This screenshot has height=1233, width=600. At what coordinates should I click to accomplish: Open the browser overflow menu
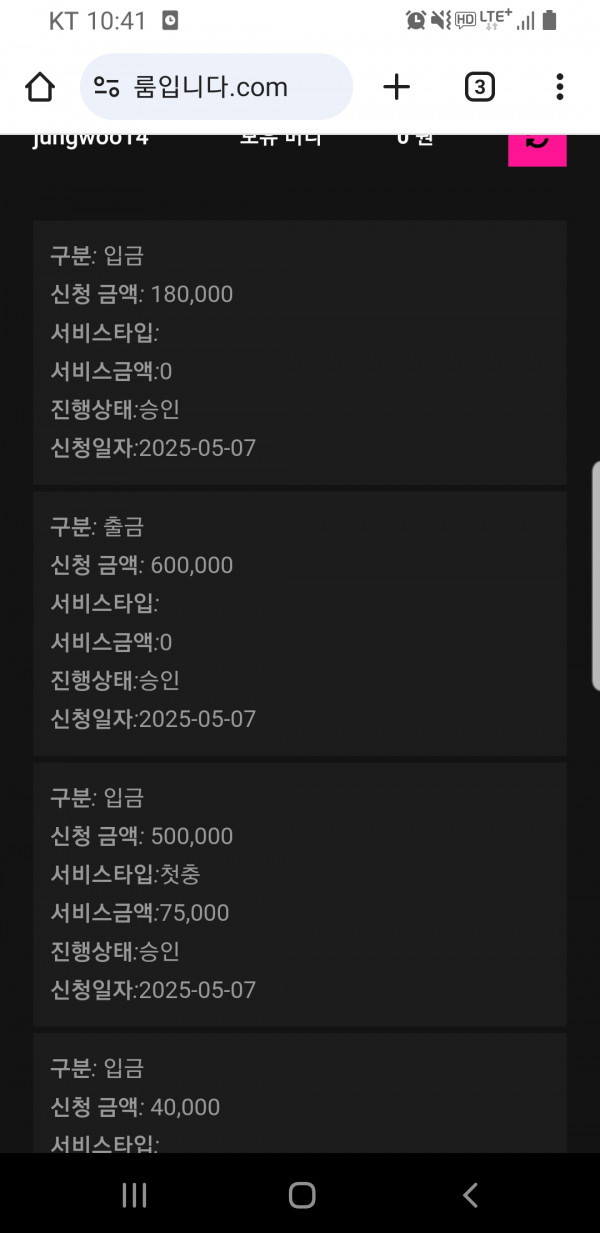point(559,87)
